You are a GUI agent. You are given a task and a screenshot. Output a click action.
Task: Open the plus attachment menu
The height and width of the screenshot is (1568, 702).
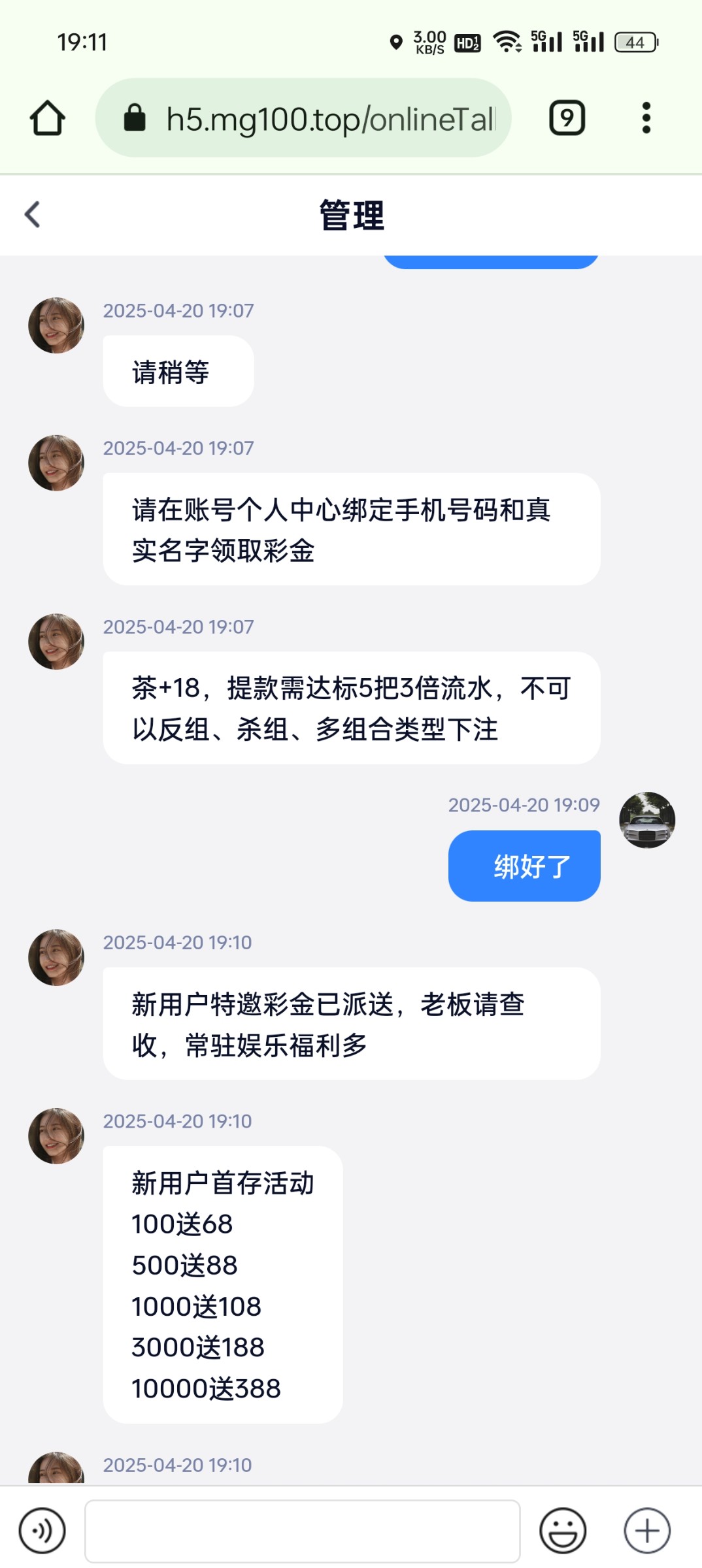point(647,1531)
